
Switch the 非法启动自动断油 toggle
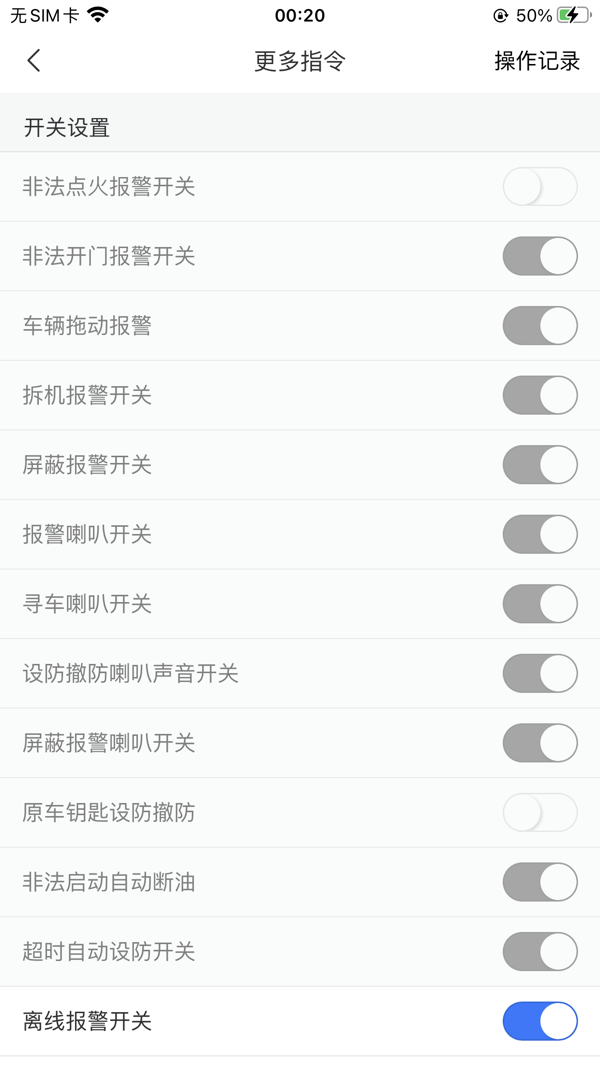click(x=540, y=882)
